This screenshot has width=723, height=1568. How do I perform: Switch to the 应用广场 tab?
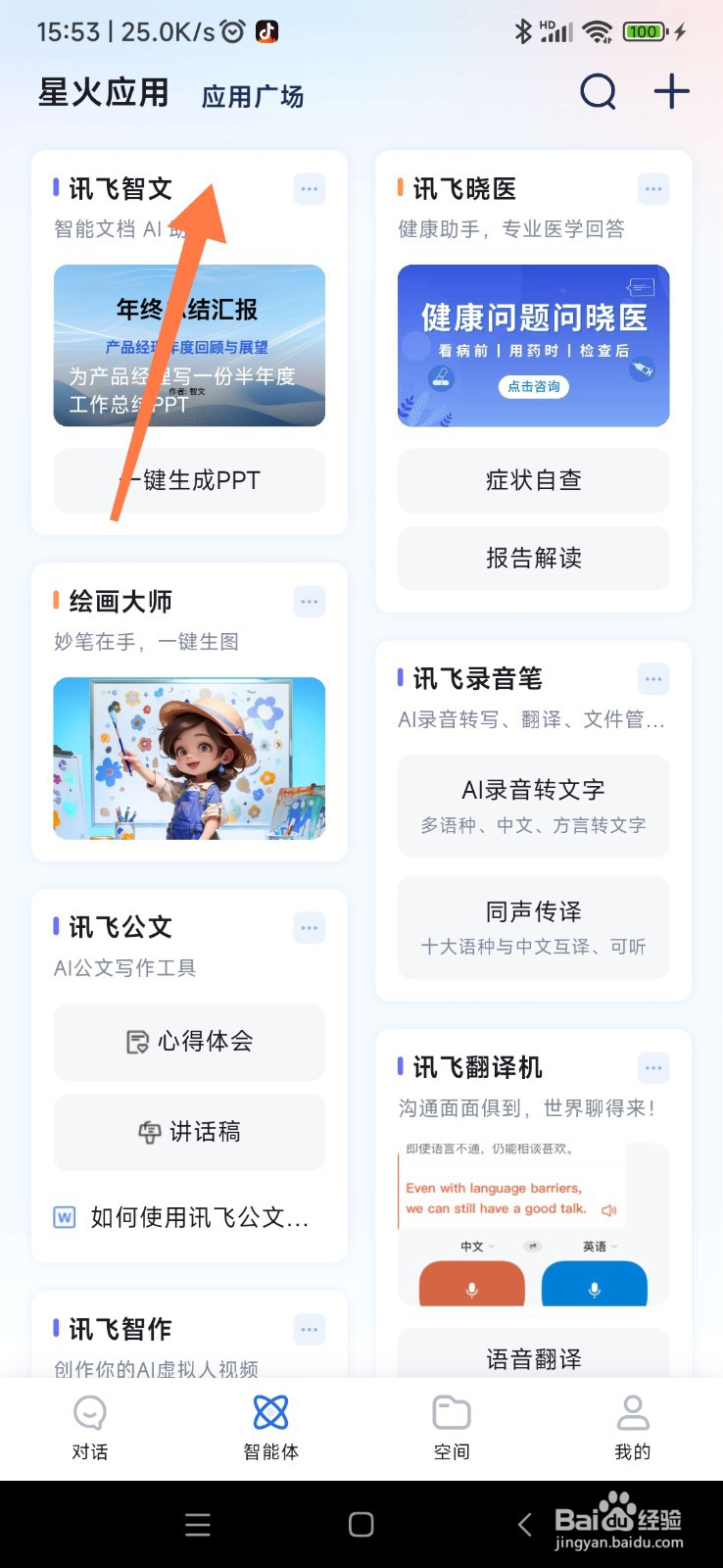(252, 96)
